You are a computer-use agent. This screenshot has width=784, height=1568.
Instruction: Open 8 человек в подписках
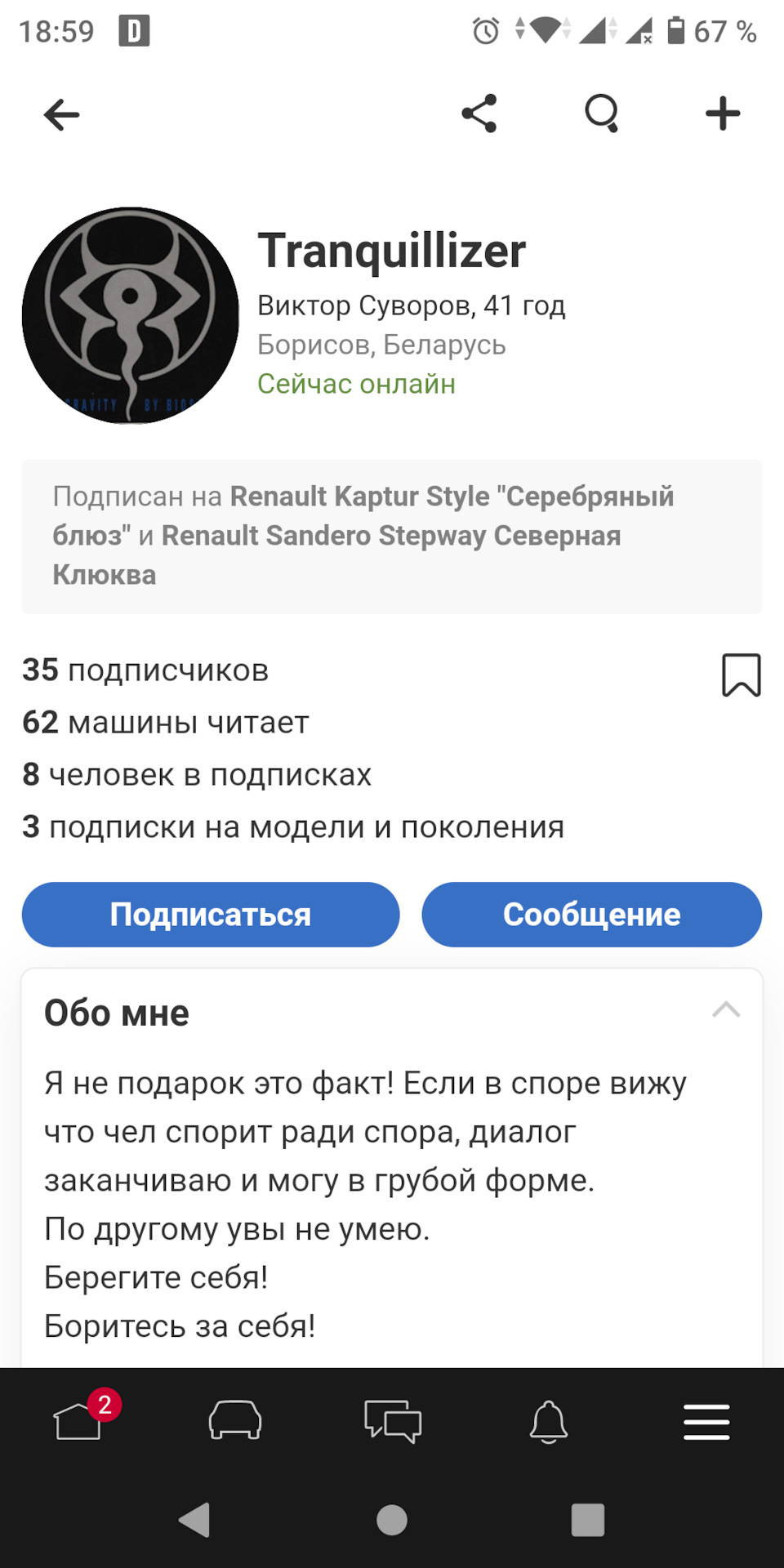click(x=197, y=775)
